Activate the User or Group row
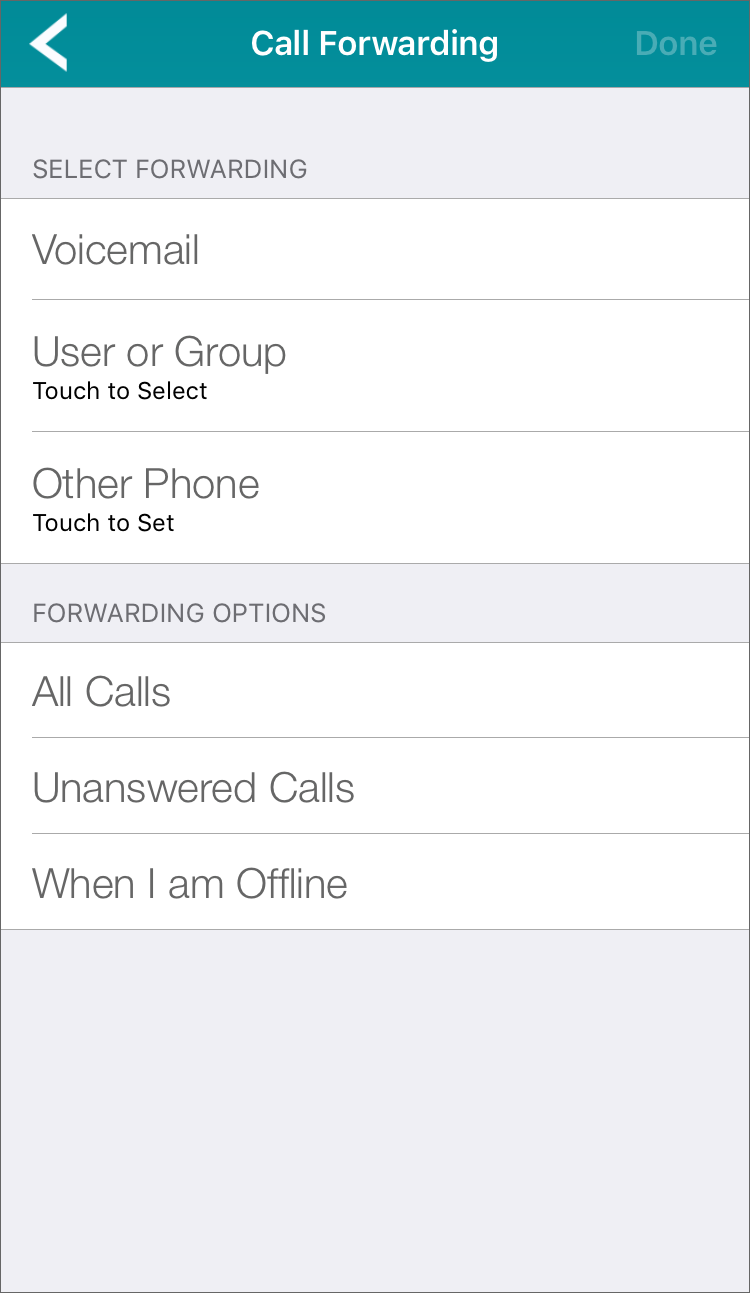The image size is (750, 1293). click(159, 352)
